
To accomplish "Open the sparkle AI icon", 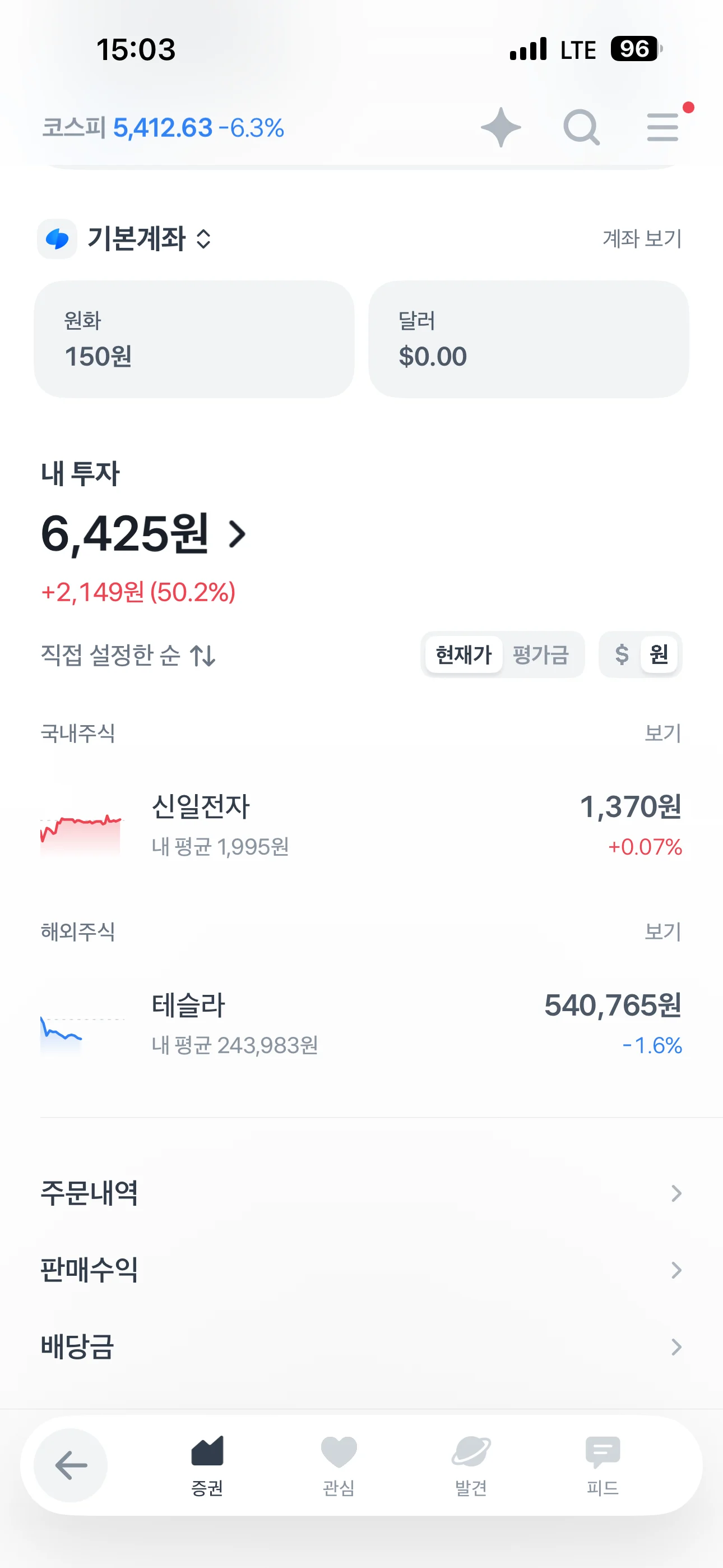I will [500, 127].
